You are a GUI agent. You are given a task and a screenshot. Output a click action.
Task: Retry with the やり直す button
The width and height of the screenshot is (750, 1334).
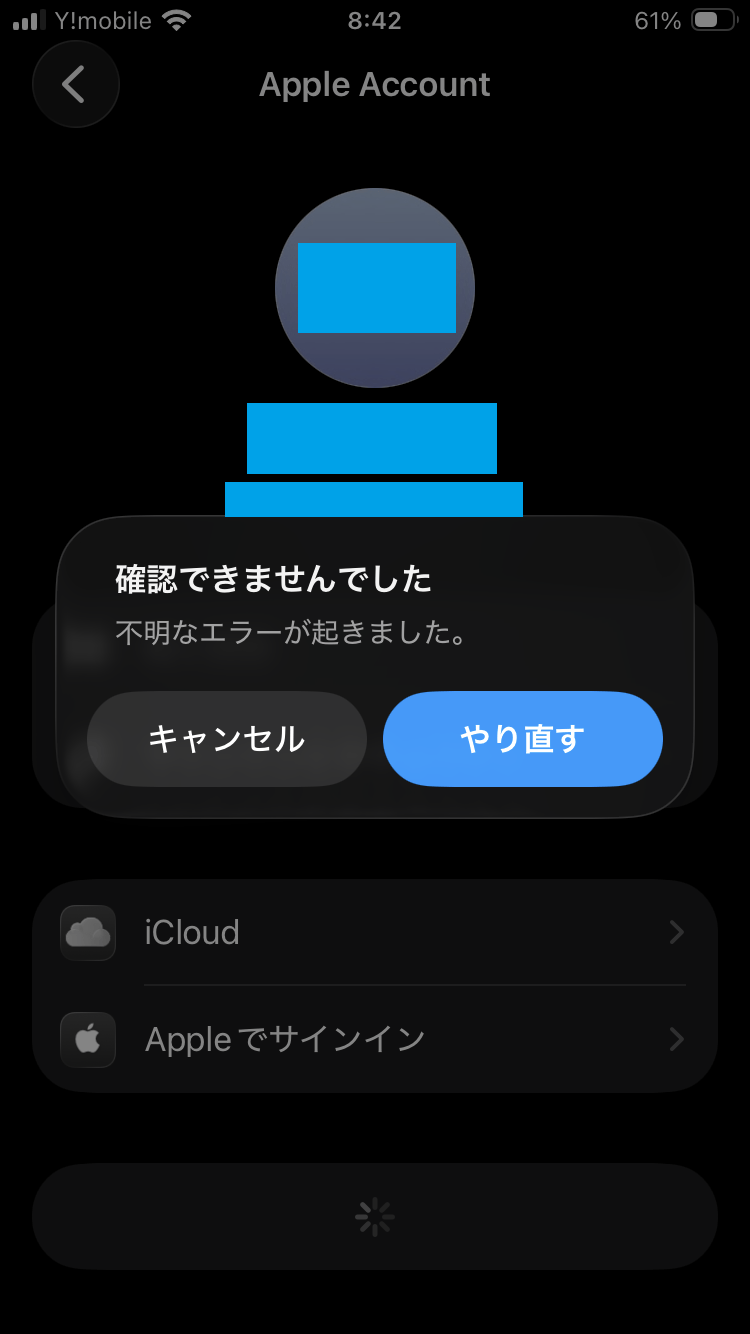[x=522, y=739]
